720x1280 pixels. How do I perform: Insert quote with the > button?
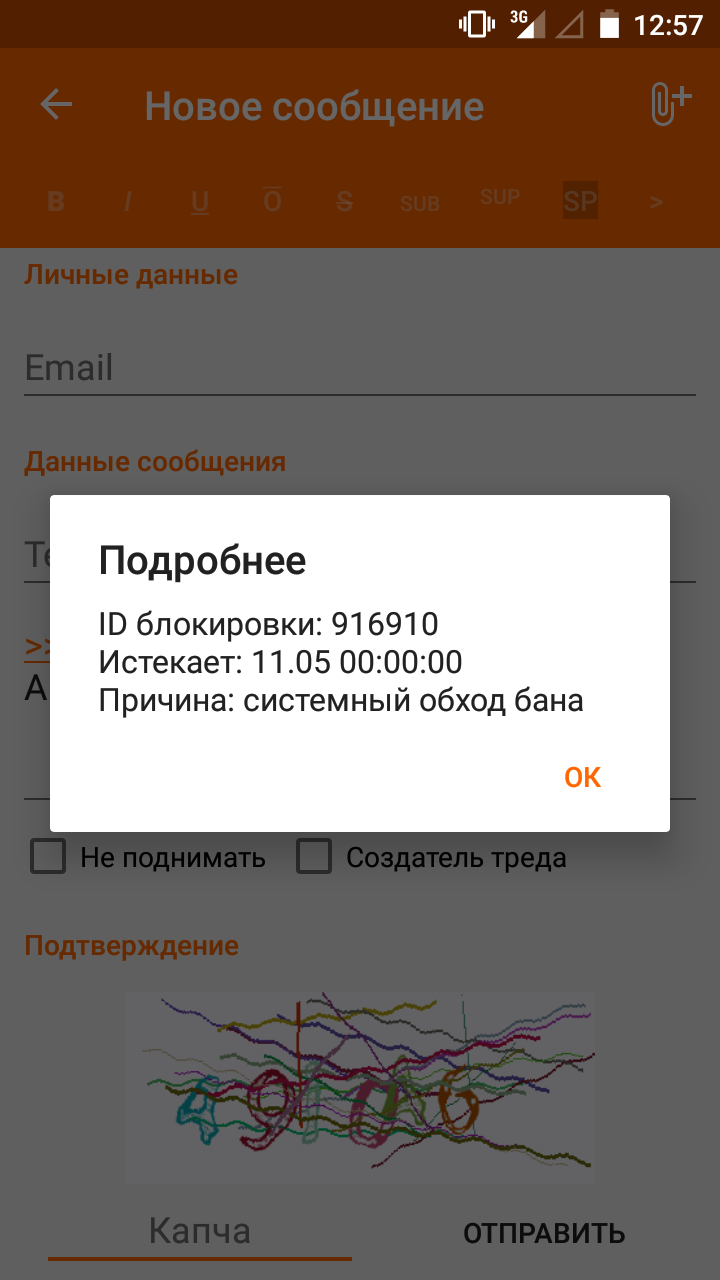click(656, 202)
